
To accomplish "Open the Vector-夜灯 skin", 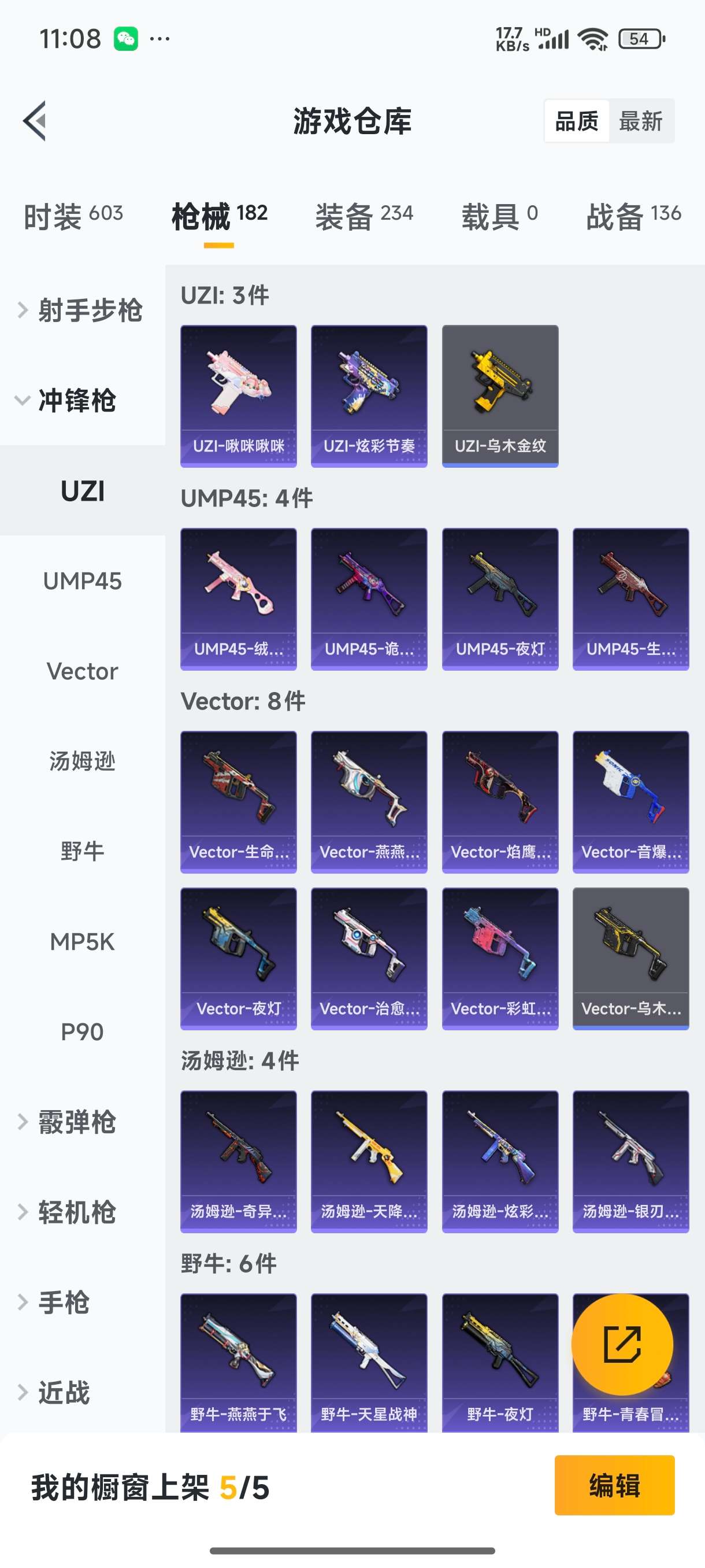I will click(239, 958).
